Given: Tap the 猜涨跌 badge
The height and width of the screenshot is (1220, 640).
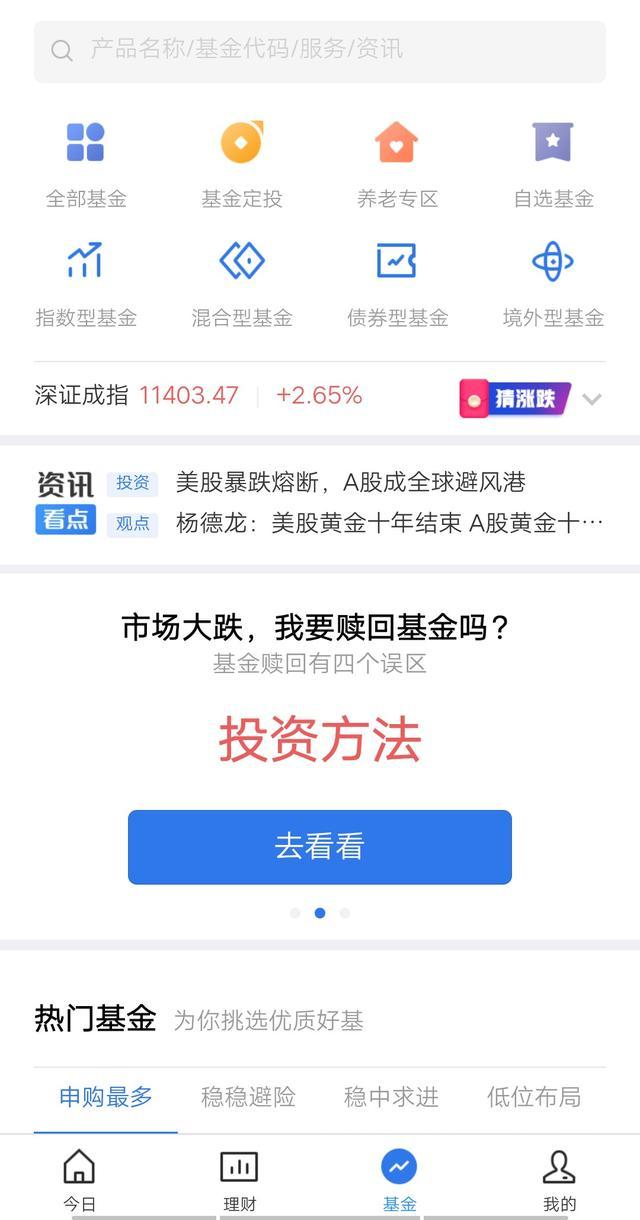Looking at the screenshot, I should click(514, 398).
